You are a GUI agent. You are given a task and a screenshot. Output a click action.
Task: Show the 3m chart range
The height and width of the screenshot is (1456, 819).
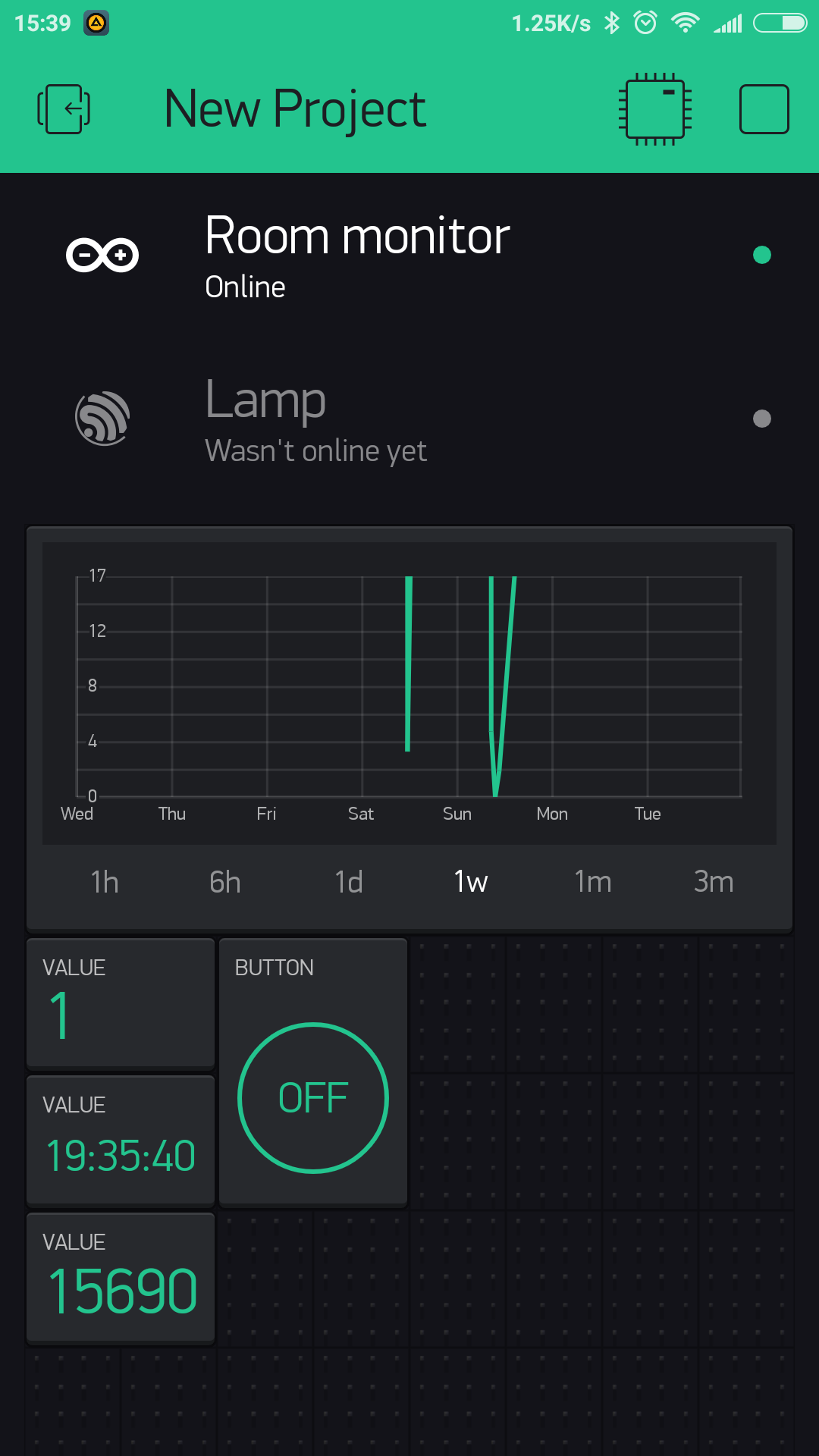tap(714, 882)
